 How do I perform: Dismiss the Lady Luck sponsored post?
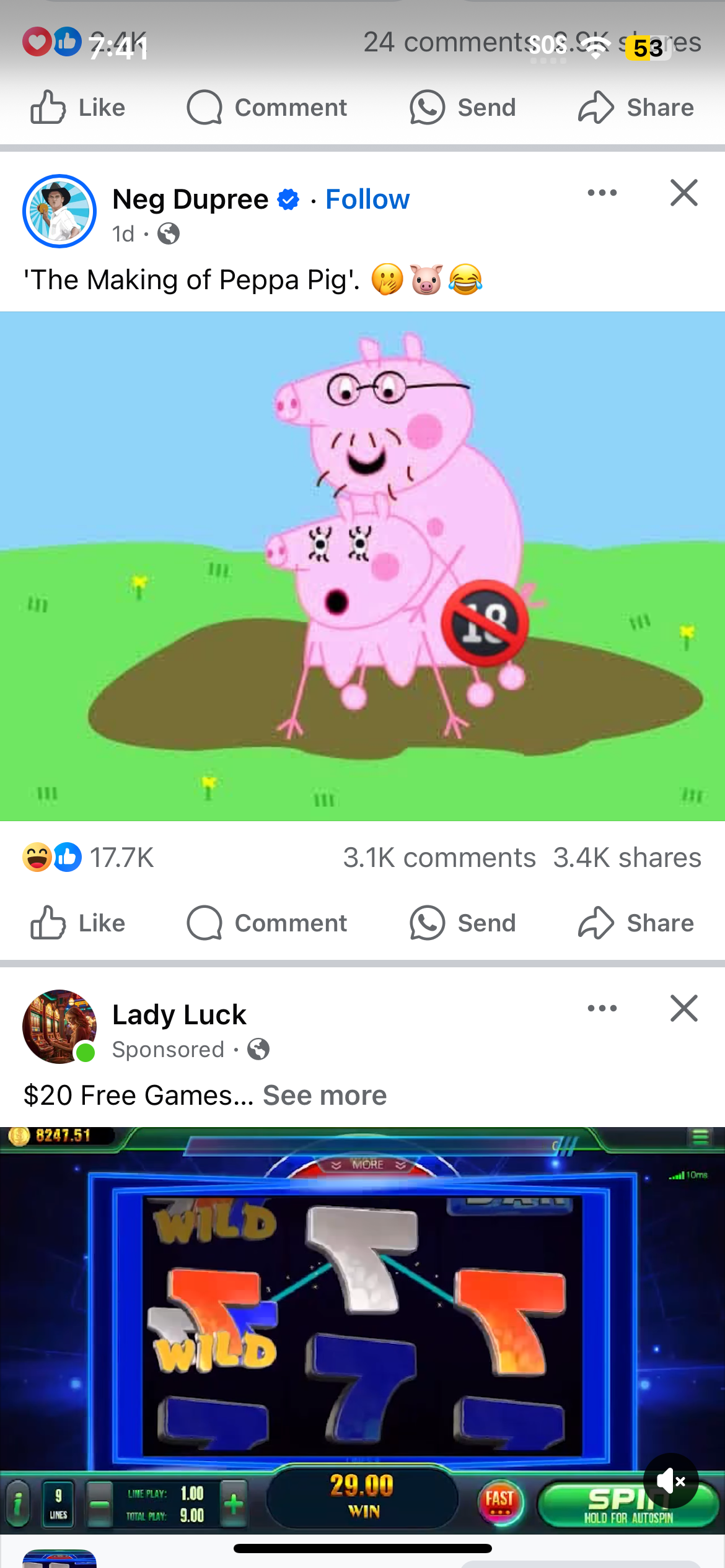684,1008
